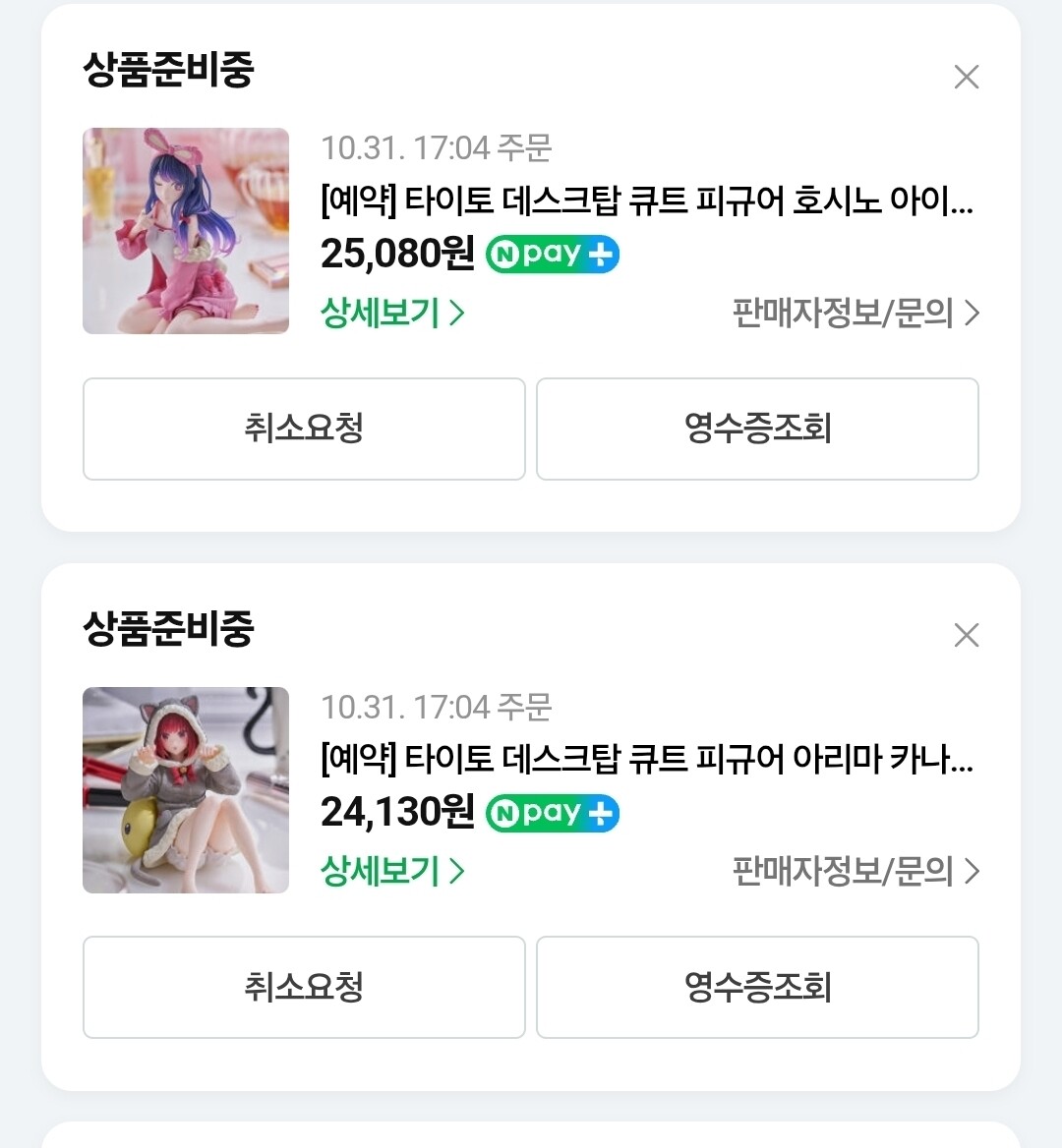Screen dimensions: 1062x1148
Task: Open the Arima Kana figure product image
Action: point(186,789)
